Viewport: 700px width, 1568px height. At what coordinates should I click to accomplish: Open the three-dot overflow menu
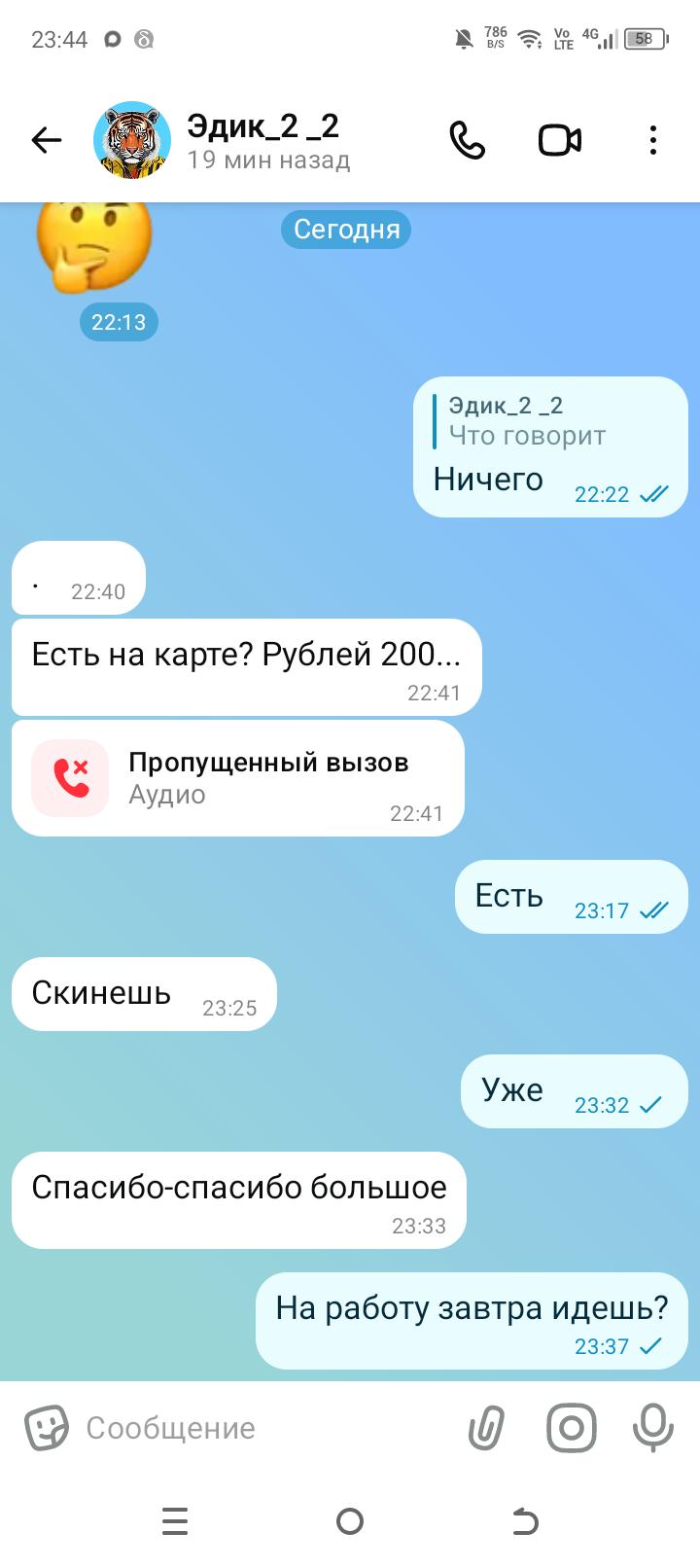652,140
